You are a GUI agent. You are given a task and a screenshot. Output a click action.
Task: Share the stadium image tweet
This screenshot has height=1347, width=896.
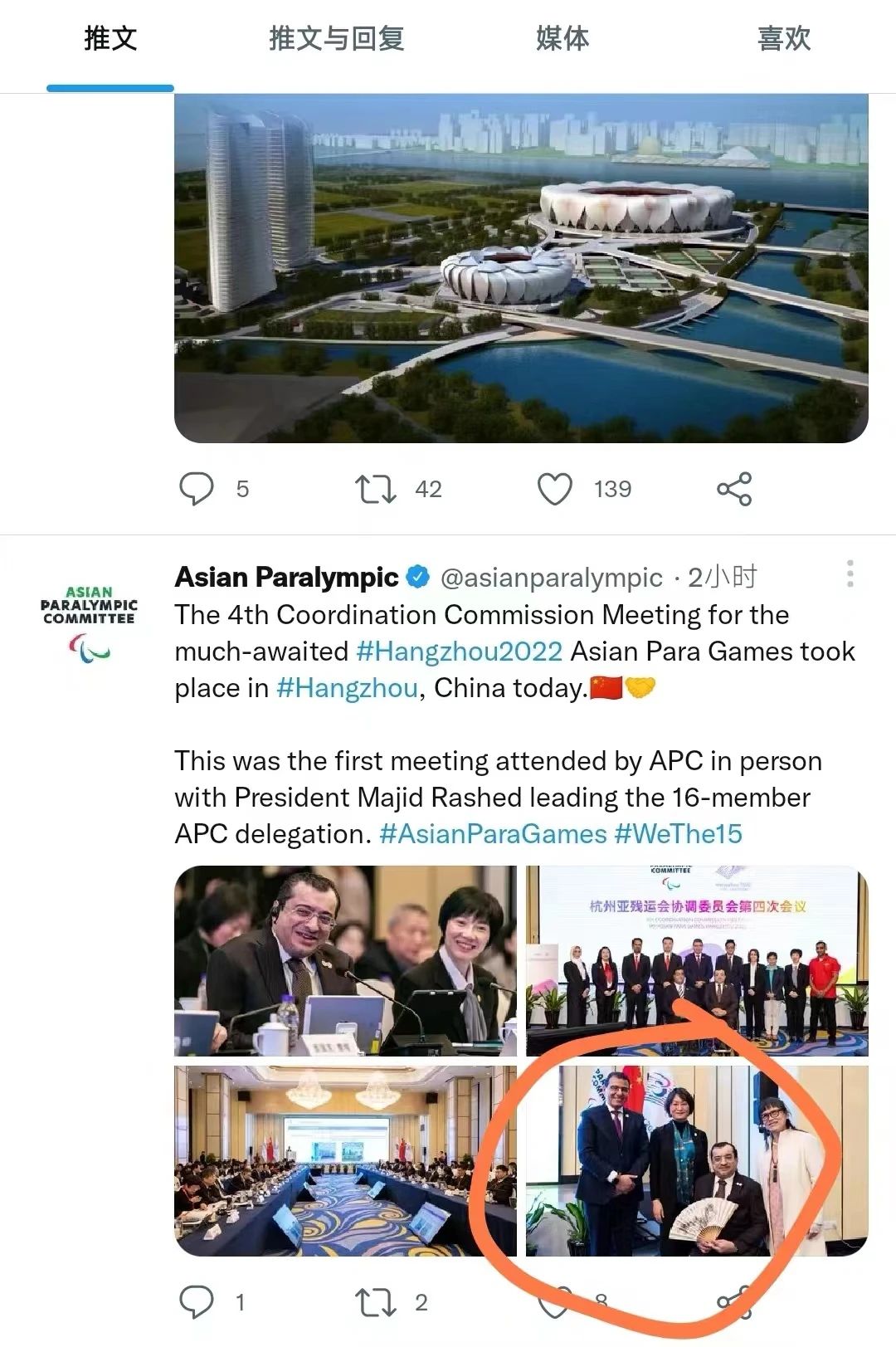(x=734, y=489)
